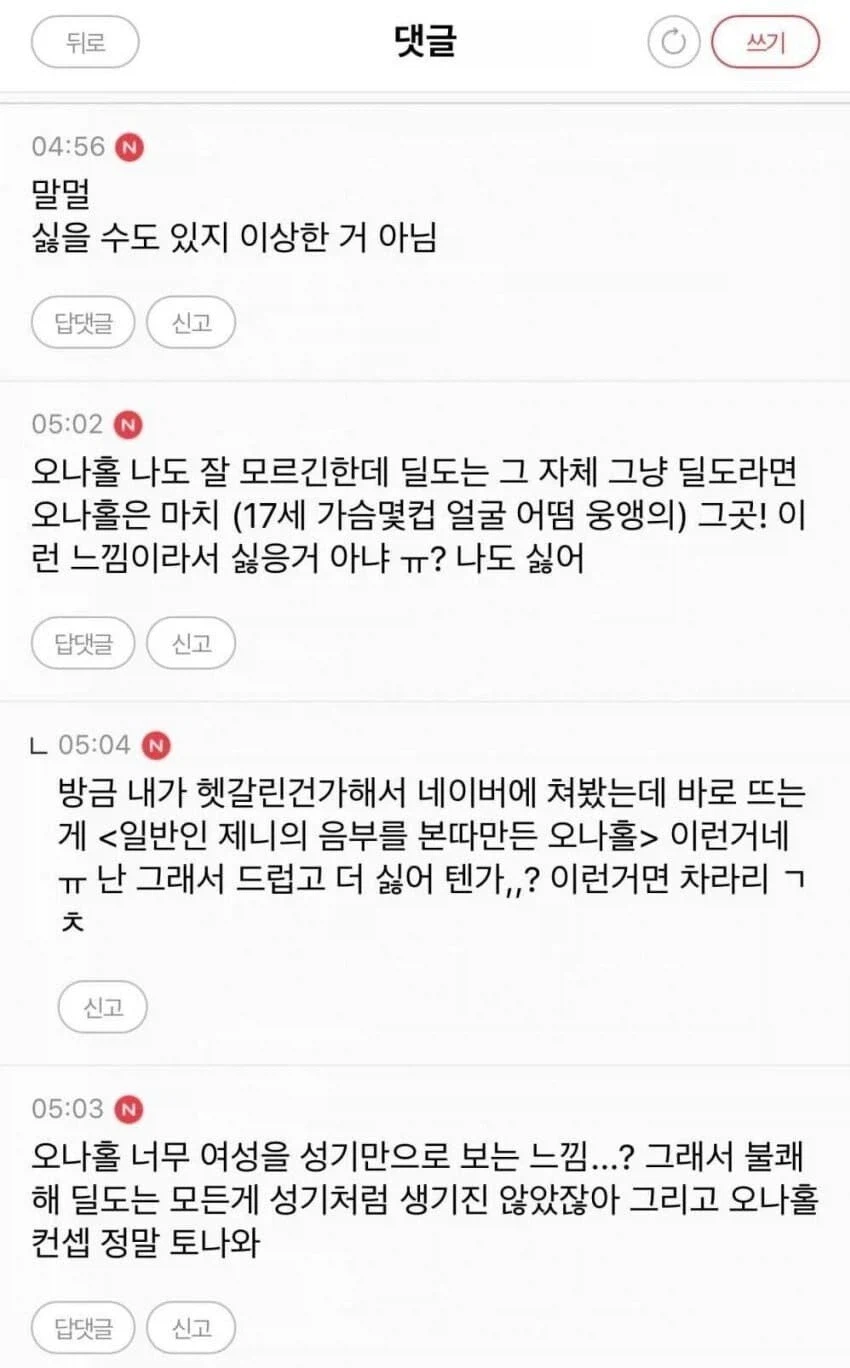Click 답댓글 under the 05:03 comment
The image size is (850, 1368).
coord(82,1329)
